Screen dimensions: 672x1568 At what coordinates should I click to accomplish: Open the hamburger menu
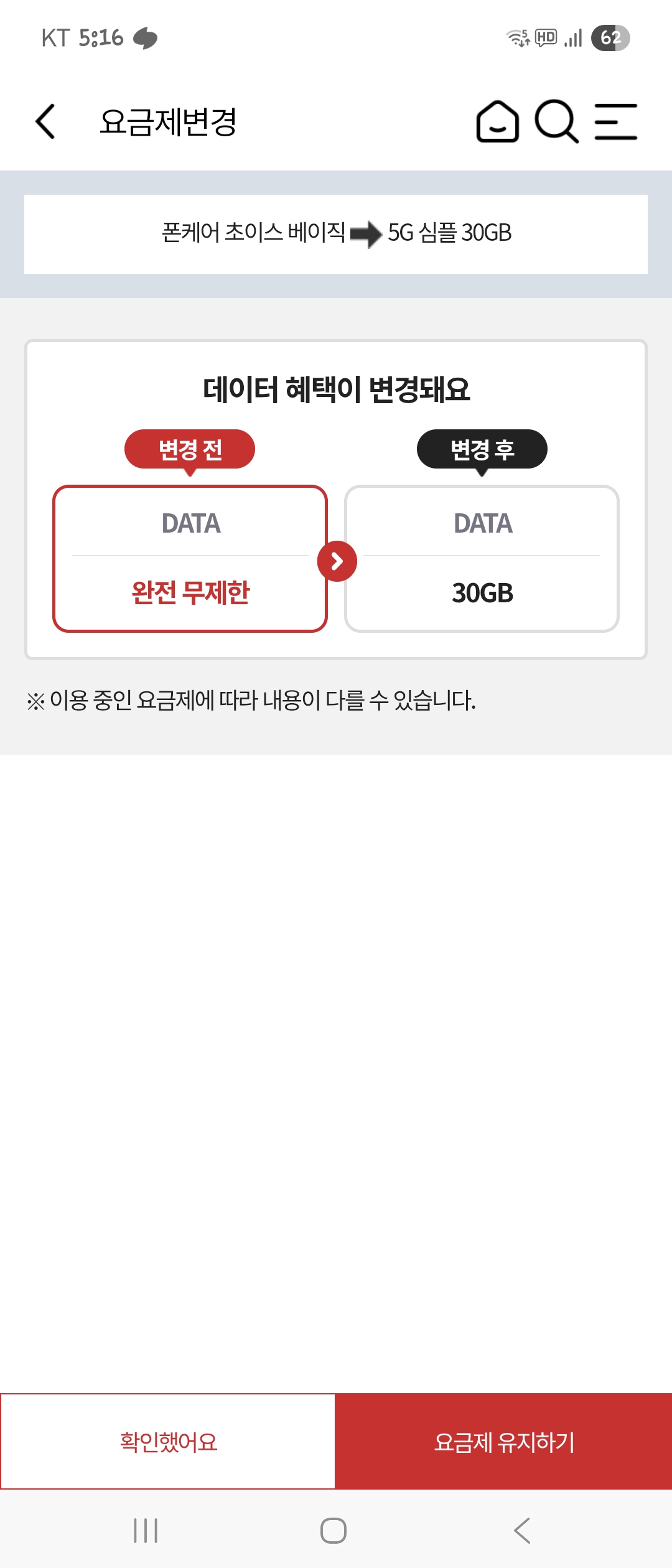[x=615, y=121]
